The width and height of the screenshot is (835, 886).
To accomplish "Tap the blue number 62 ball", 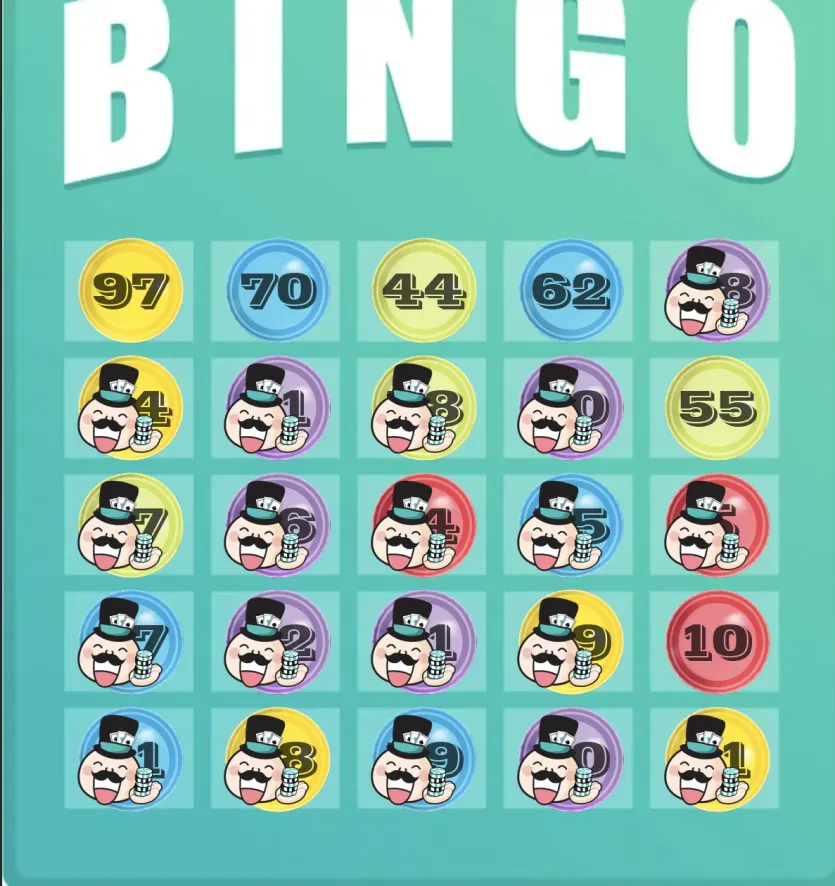I will [x=570, y=291].
